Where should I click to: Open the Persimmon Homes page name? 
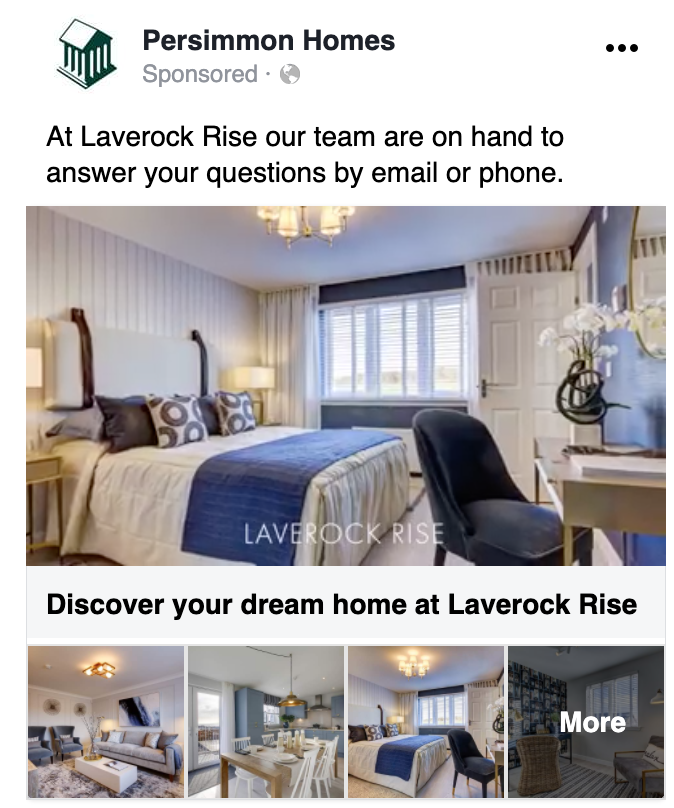pyautogui.click(x=268, y=41)
